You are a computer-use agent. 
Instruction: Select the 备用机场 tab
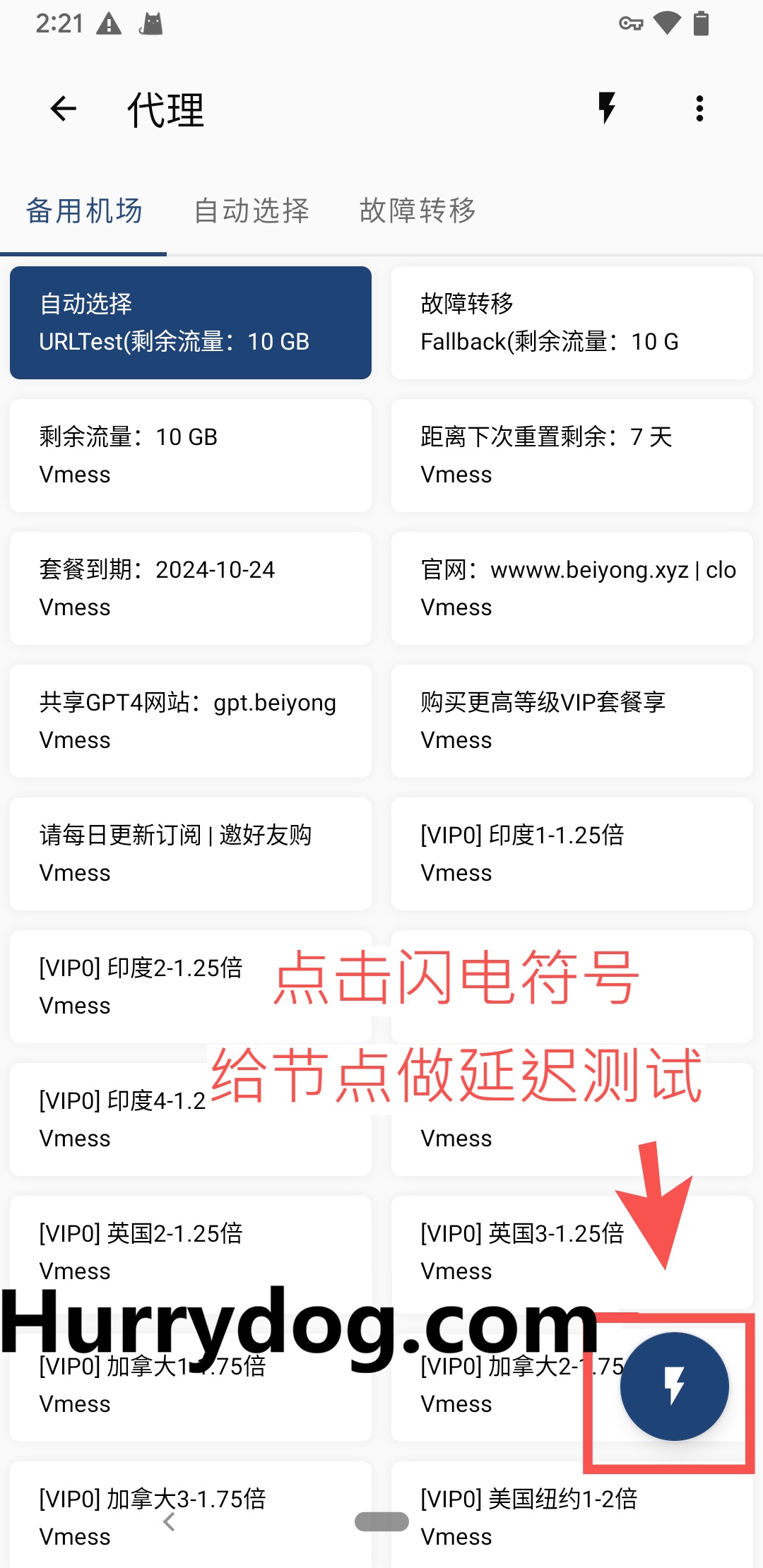click(x=84, y=210)
